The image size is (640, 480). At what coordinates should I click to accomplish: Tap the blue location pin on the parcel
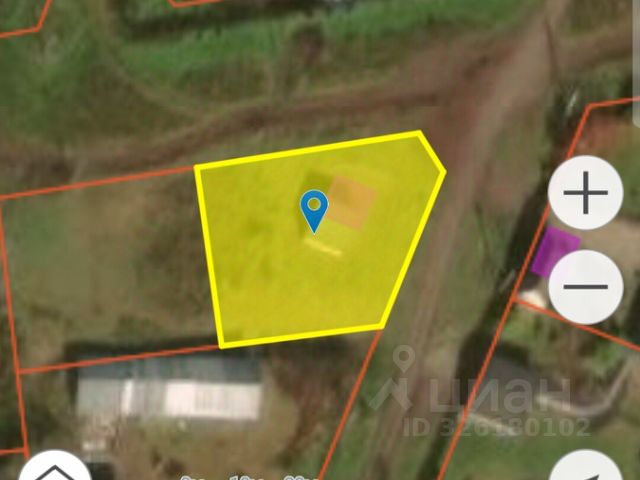tap(314, 209)
